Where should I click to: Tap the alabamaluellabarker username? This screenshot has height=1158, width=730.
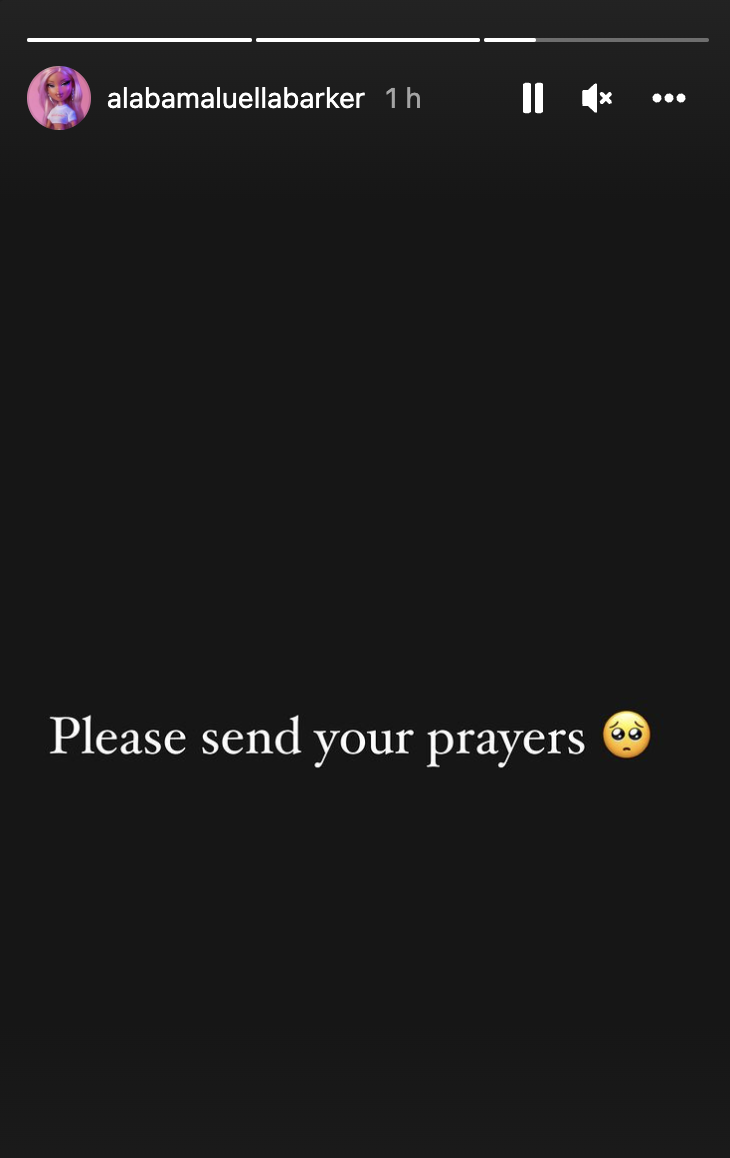click(x=235, y=98)
